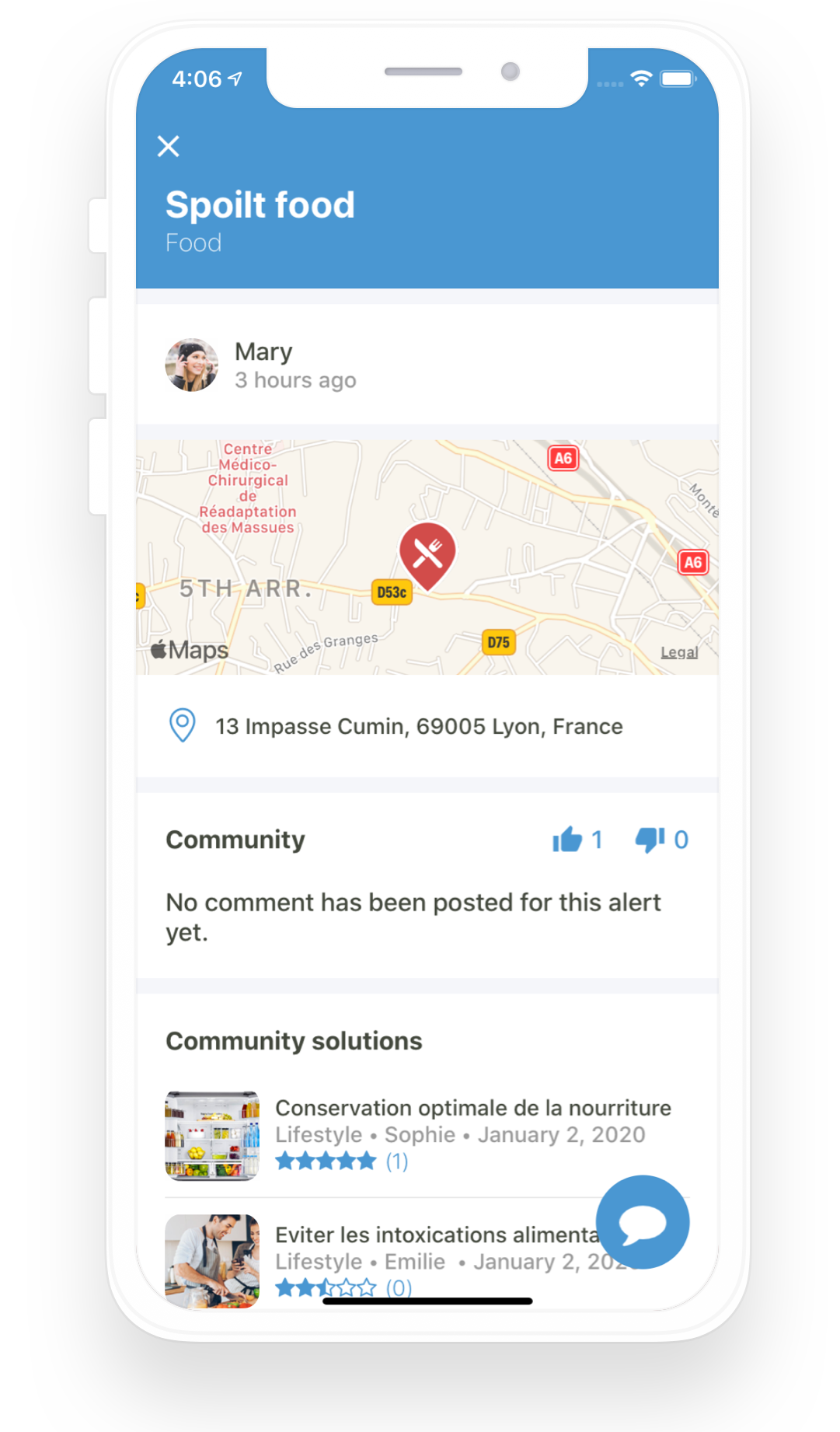Open Eviter les intoxications solution

click(435, 1235)
